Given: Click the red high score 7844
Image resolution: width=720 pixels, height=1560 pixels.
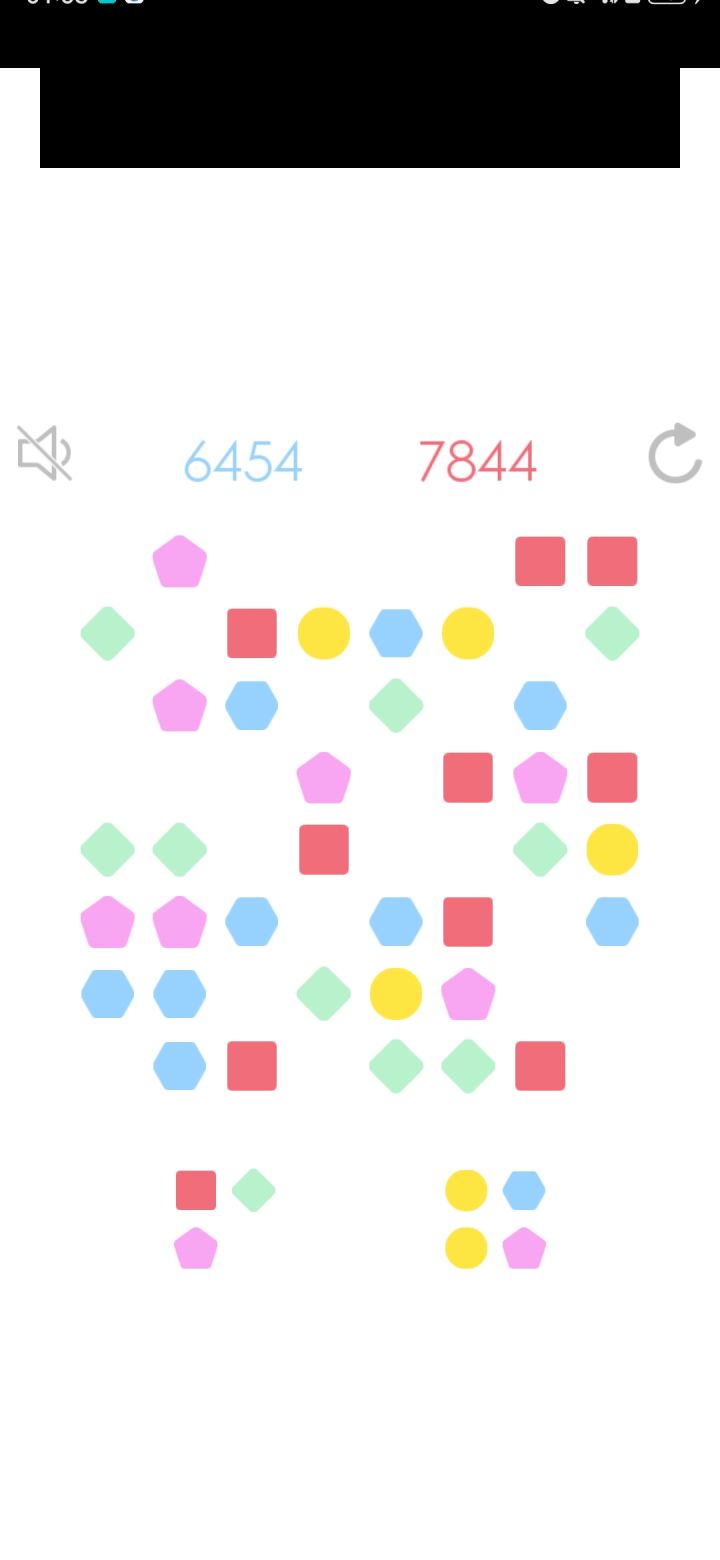Looking at the screenshot, I should [x=481, y=459].
